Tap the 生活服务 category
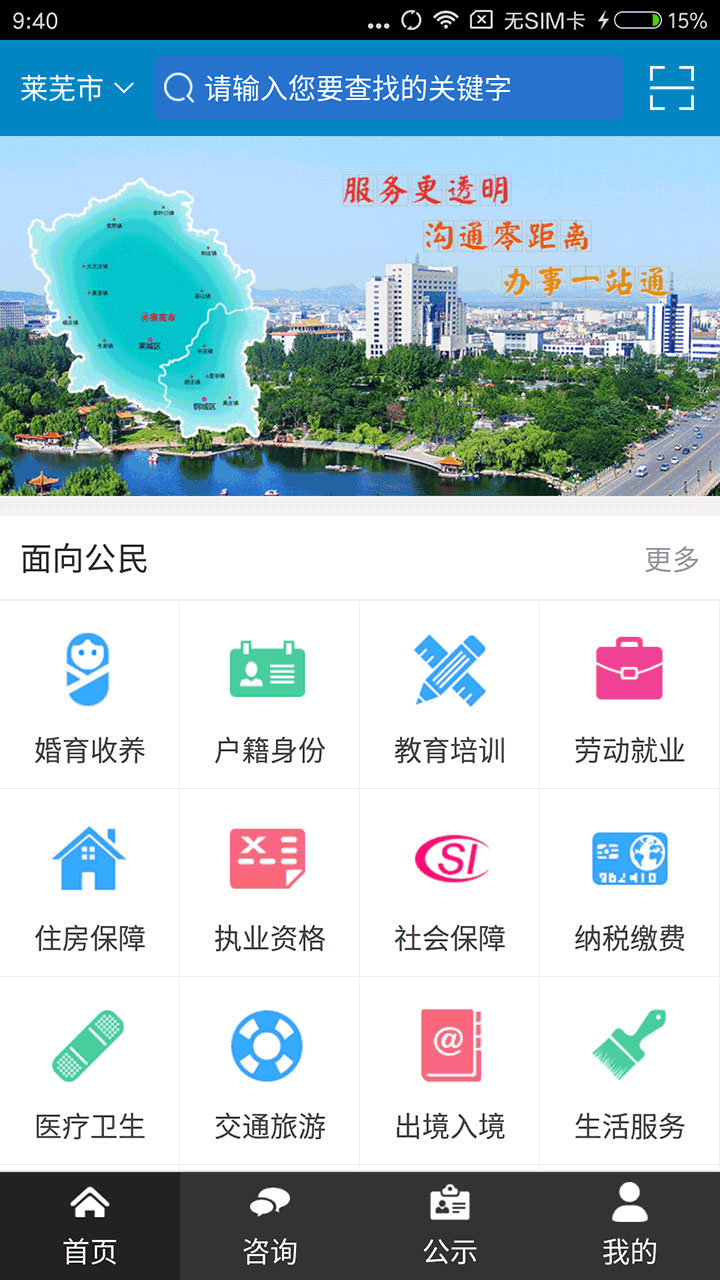This screenshot has height=1280, width=720. click(x=630, y=1071)
